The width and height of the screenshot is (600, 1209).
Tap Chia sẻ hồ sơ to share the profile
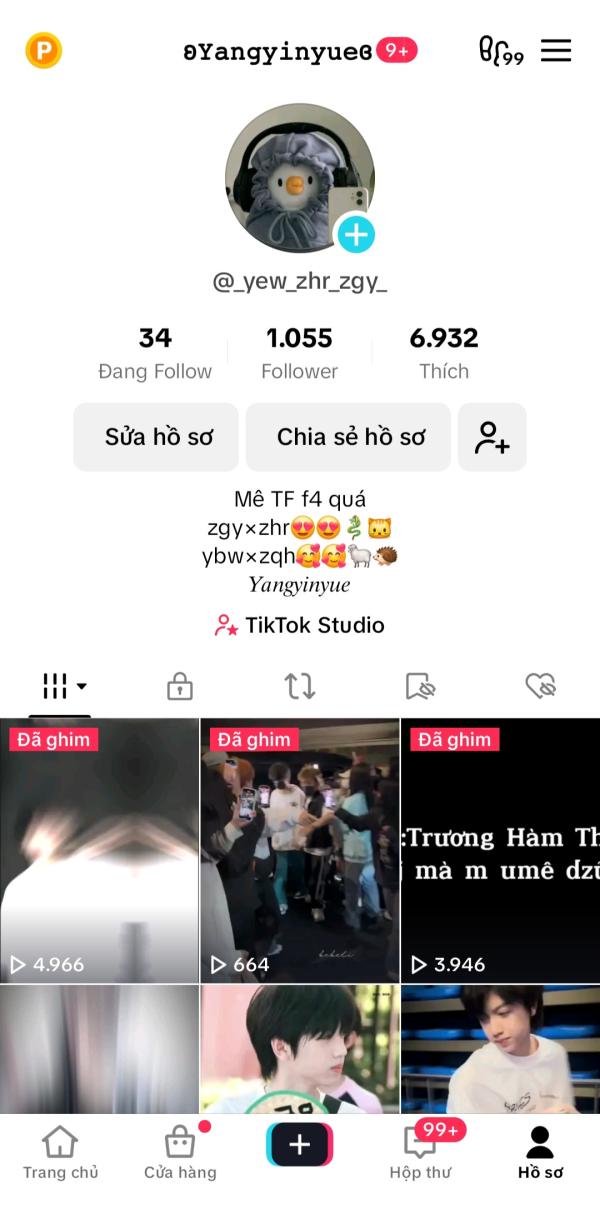click(349, 437)
